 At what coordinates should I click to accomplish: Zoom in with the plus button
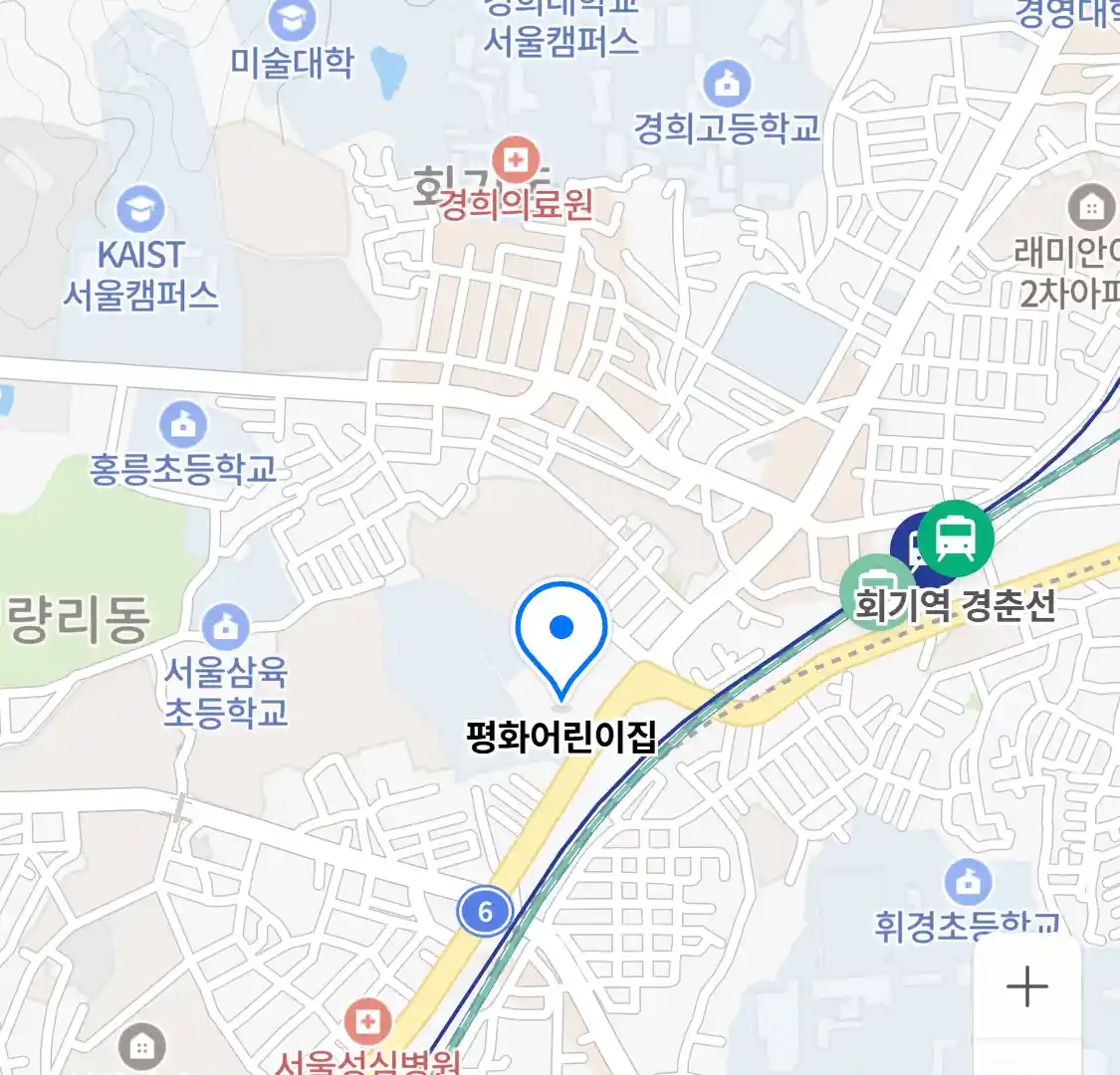[x=1026, y=987]
